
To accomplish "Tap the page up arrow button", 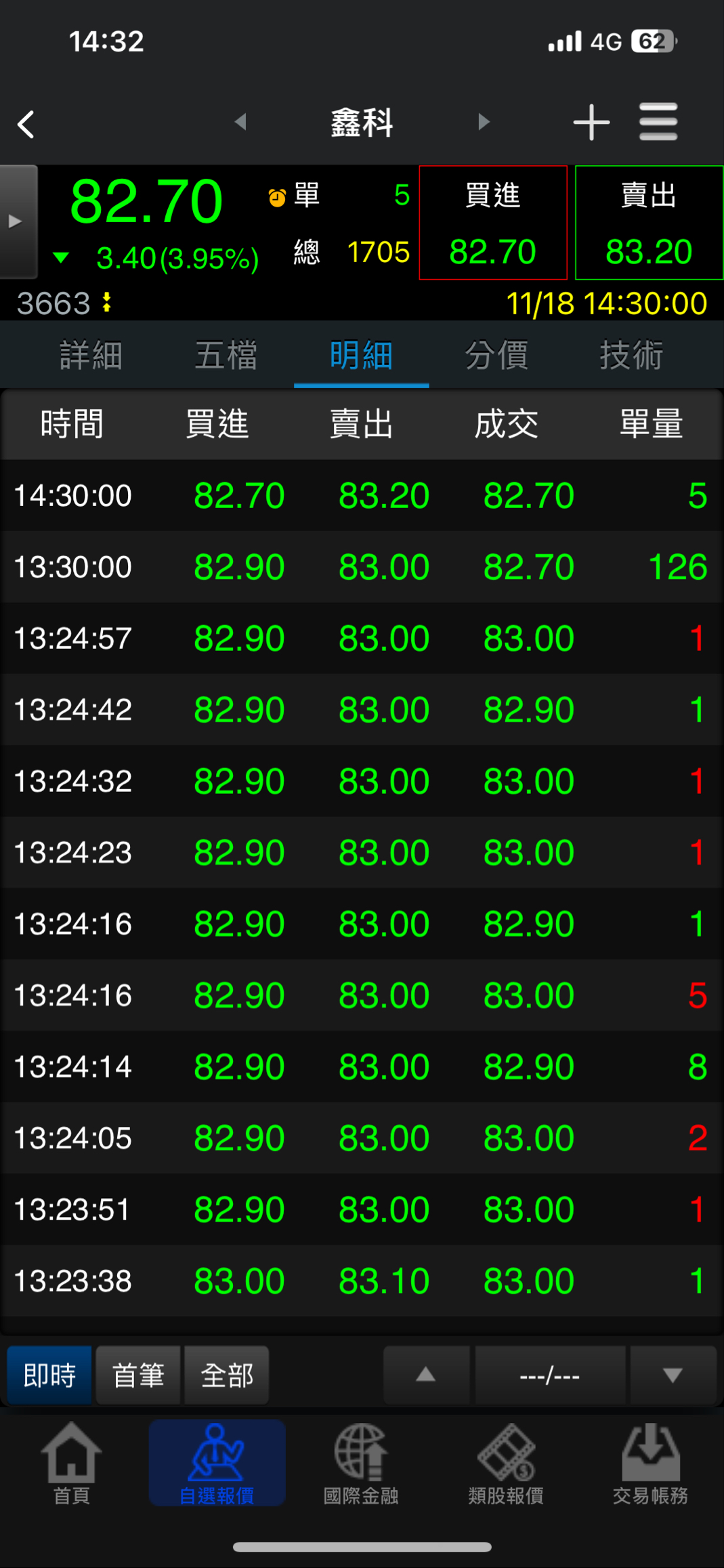I will point(426,1375).
